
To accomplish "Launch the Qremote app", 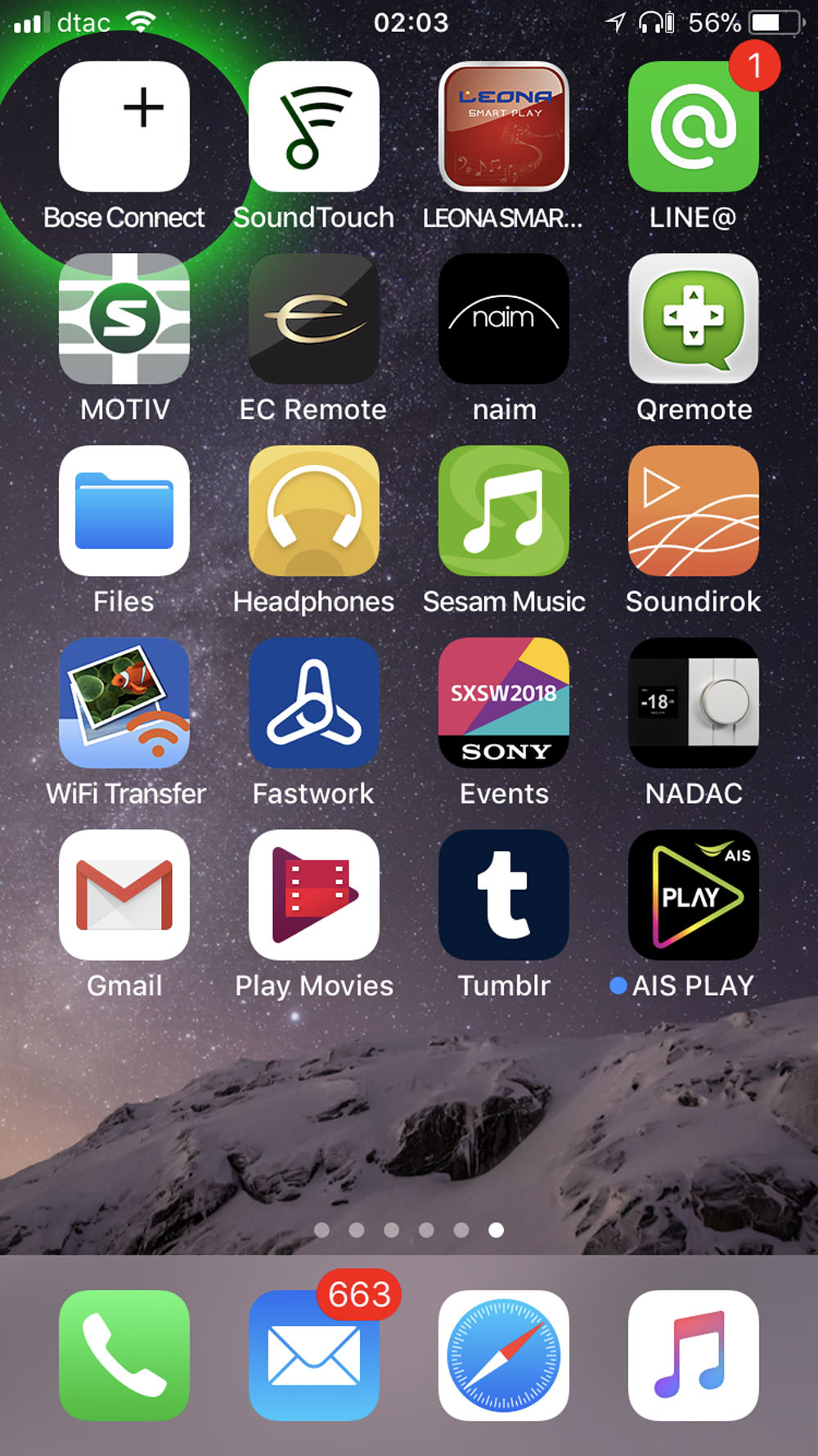I will coord(693,318).
